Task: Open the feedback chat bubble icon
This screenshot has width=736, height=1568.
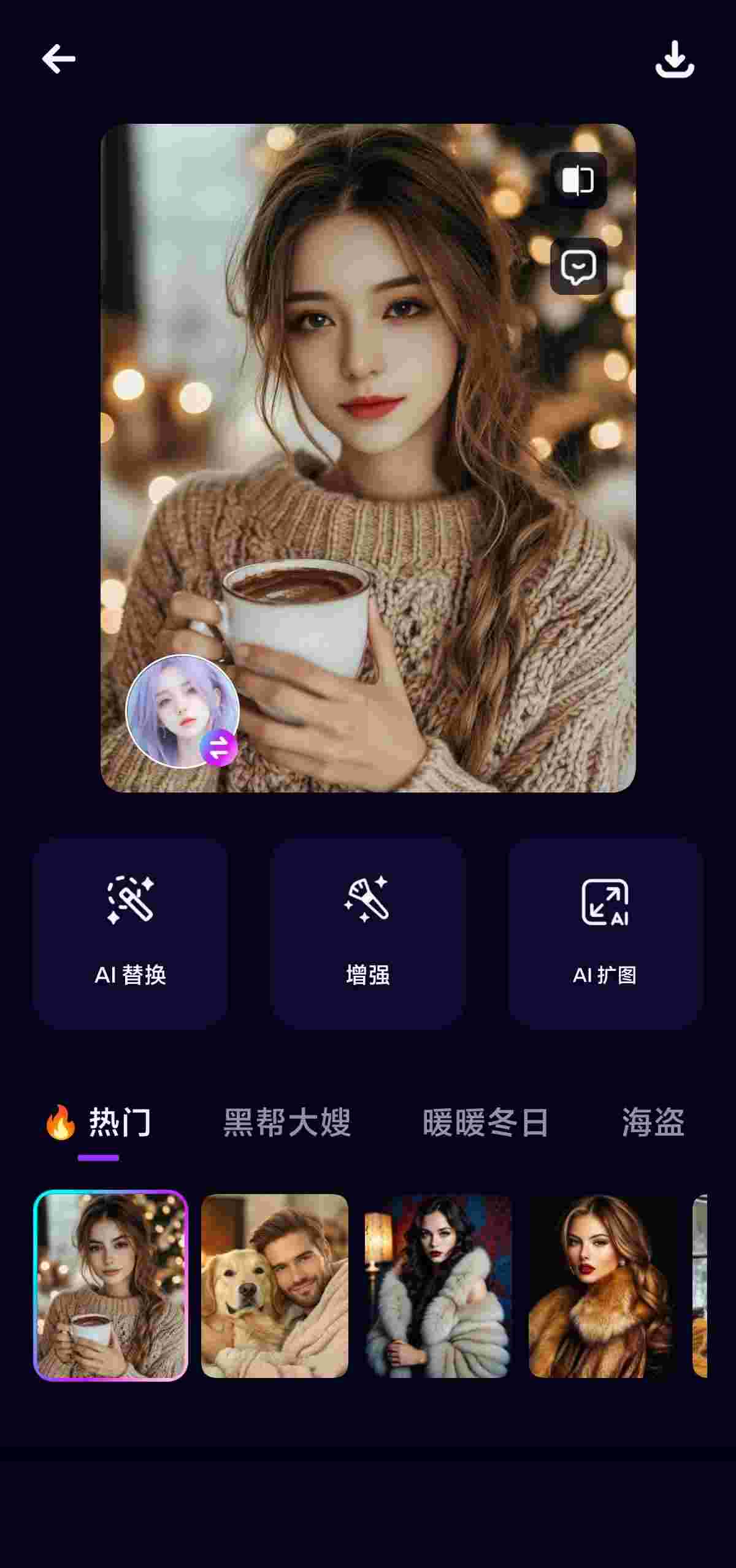Action: coord(578,267)
